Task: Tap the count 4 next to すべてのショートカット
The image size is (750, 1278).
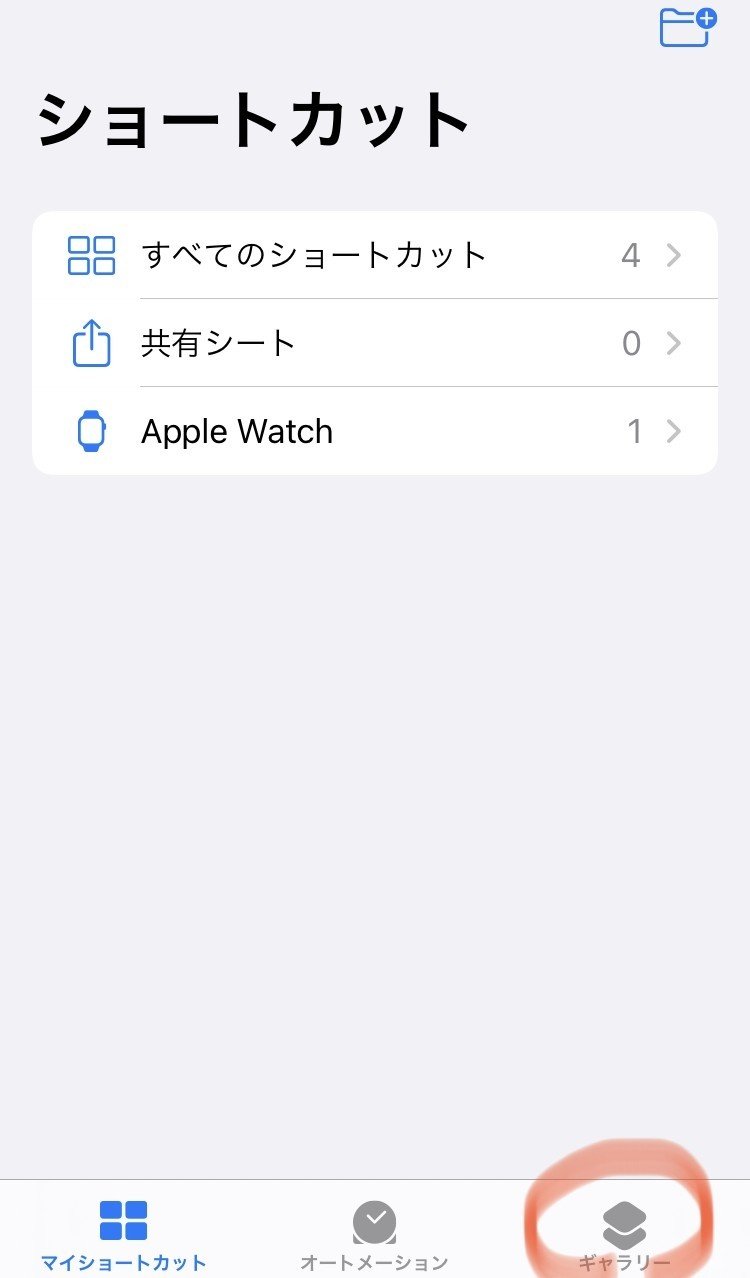Action: coord(631,255)
